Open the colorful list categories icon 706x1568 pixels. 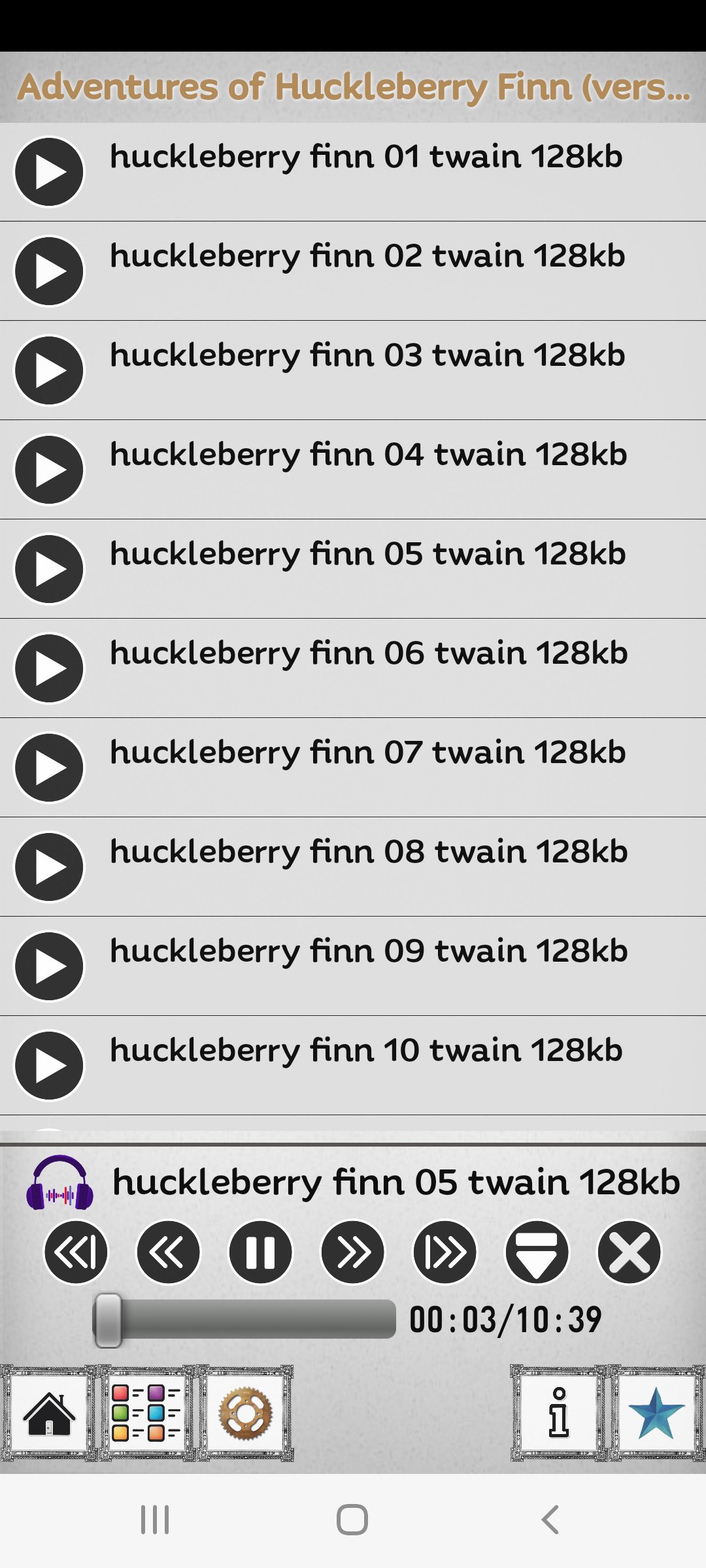click(146, 1413)
